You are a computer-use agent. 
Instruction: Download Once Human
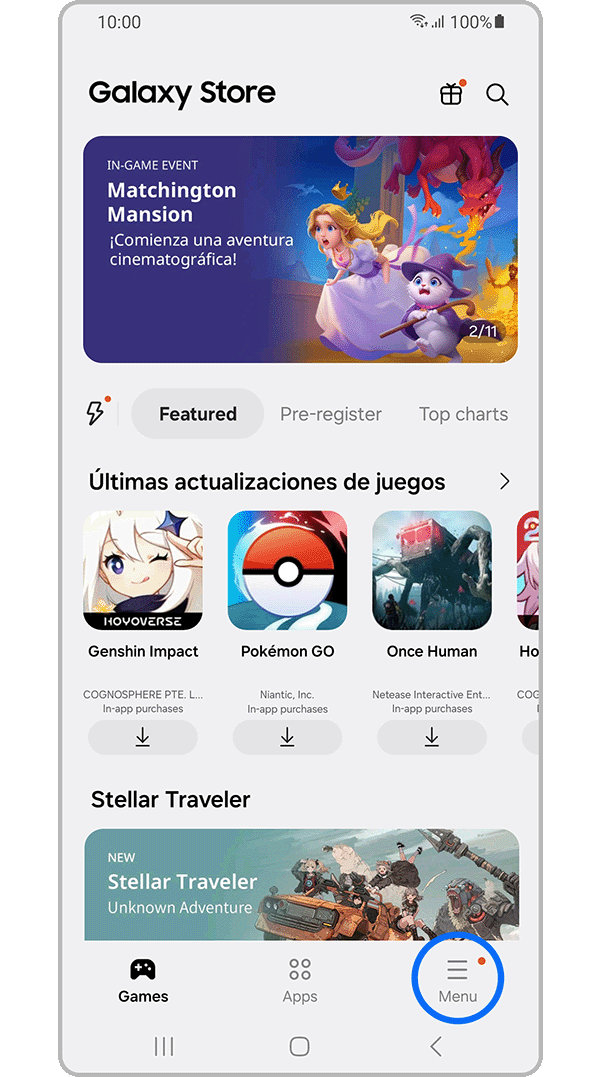(432, 737)
